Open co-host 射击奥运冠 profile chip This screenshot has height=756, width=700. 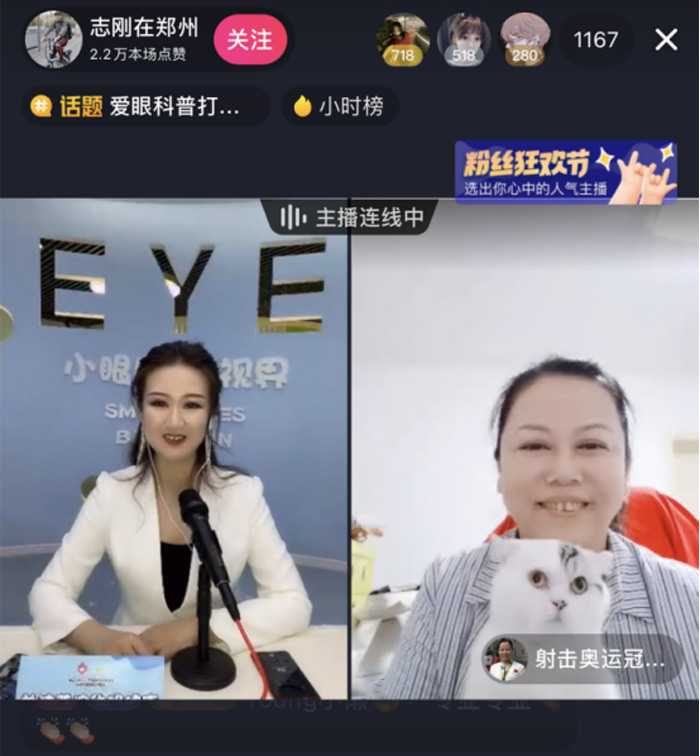tap(580, 661)
